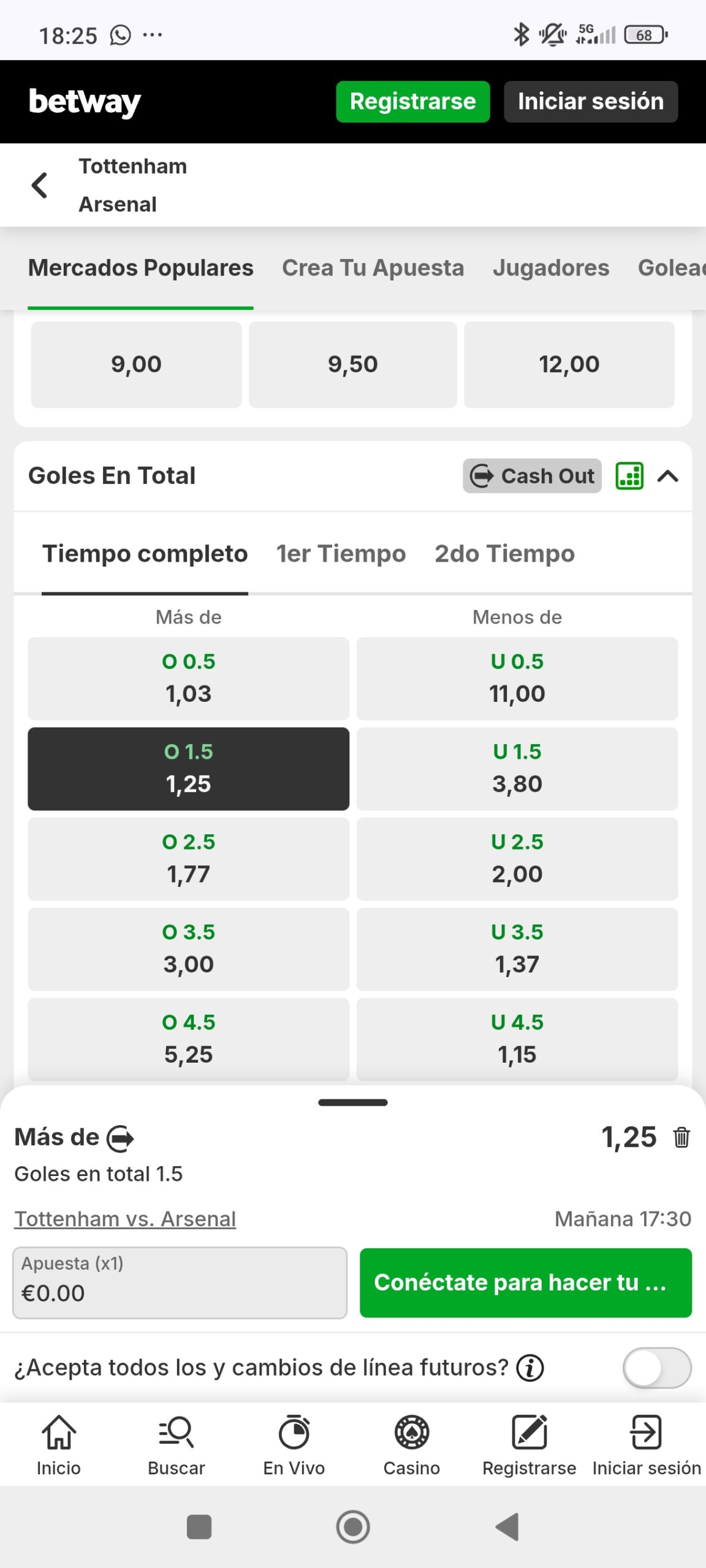This screenshot has width=706, height=1568.
Task: Tap the green Registrarse button in header
Action: point(412,102)
